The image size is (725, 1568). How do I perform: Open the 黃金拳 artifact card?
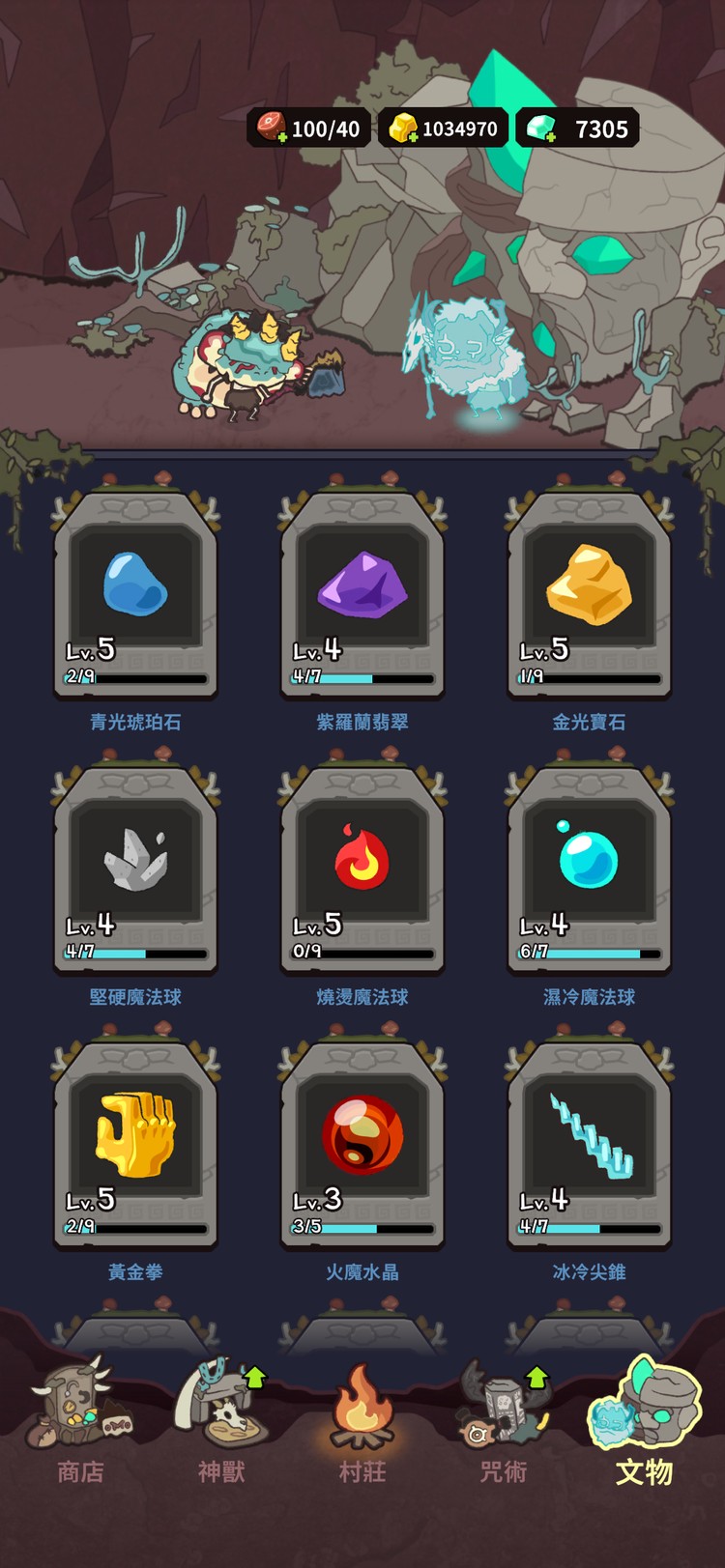point(135,1147)
